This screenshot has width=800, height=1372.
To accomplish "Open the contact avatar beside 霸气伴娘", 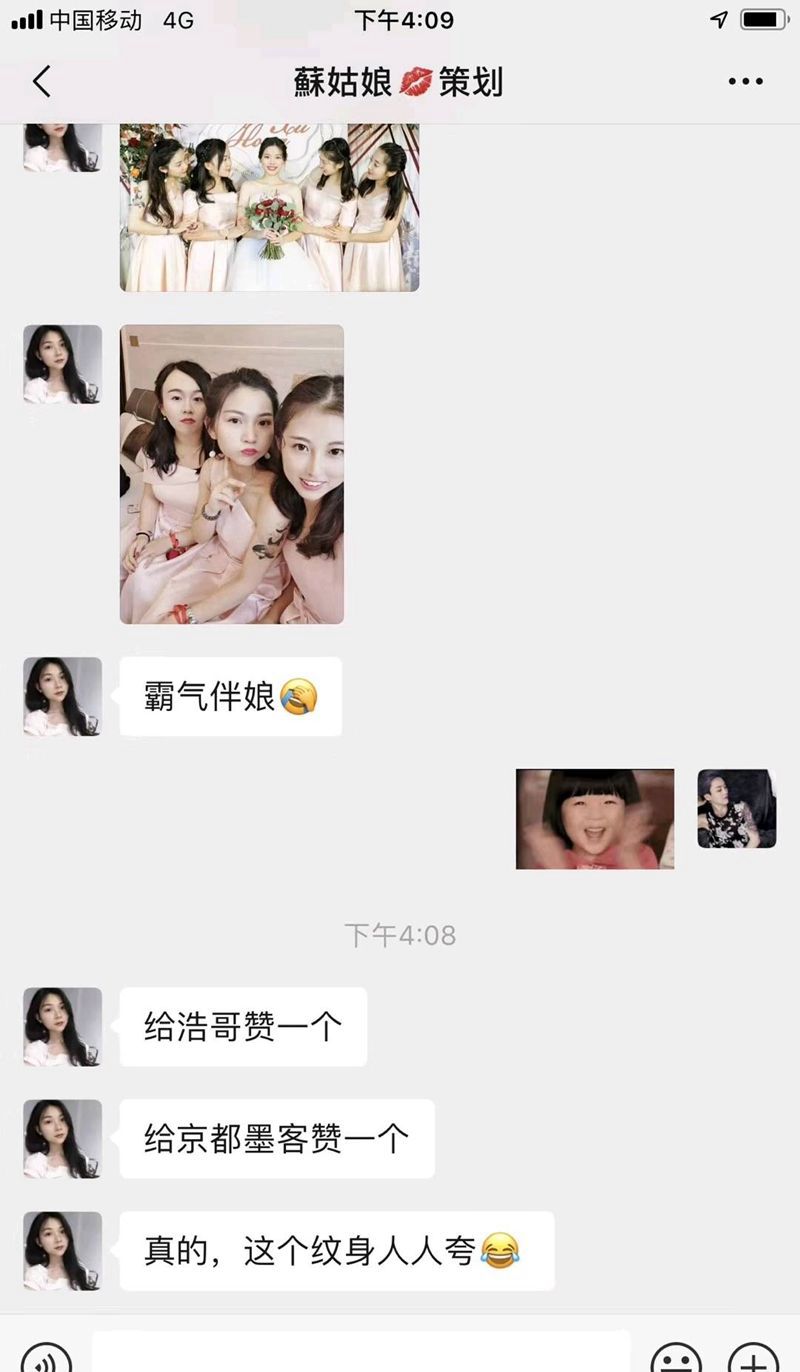I will [x=62, y=697].
